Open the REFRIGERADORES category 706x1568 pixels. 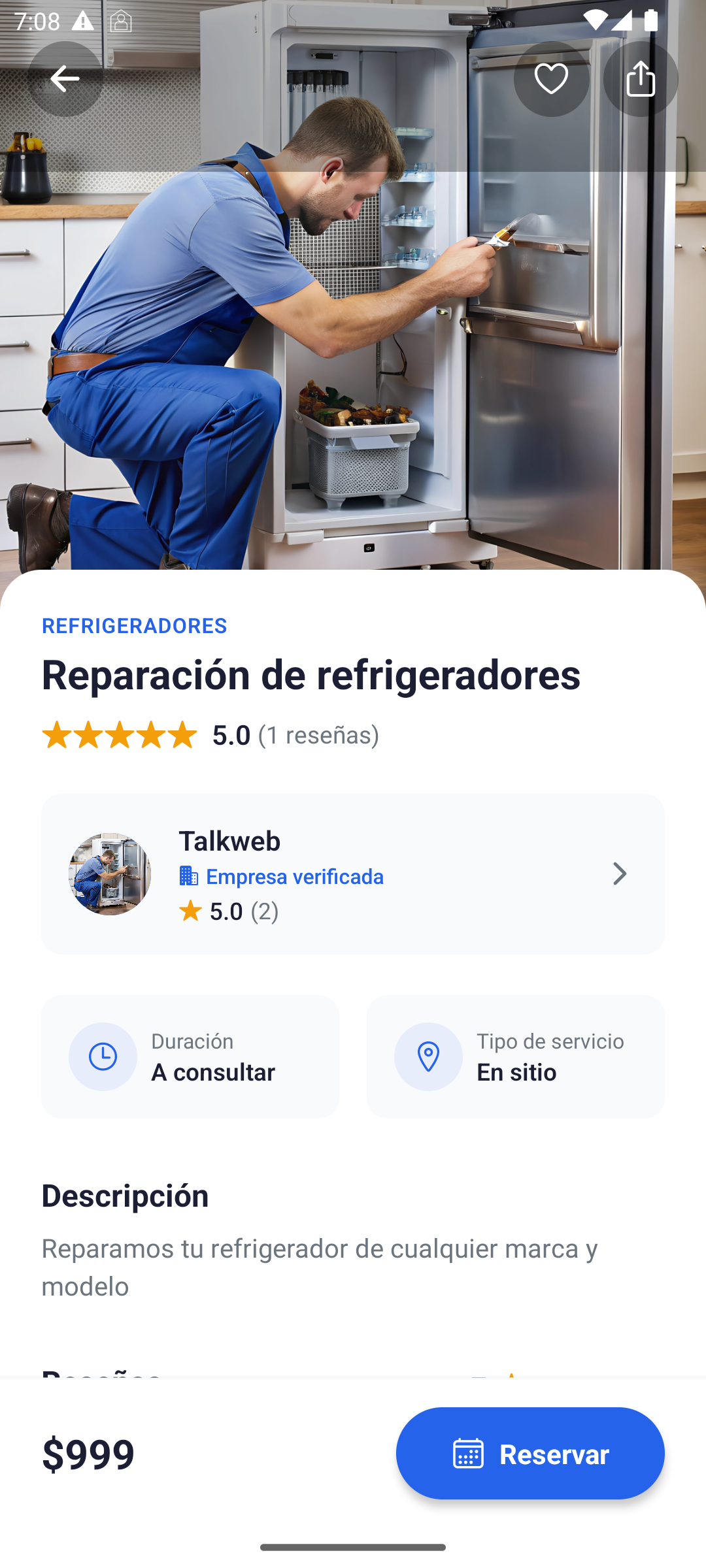pyautogui.click(x=134, y=626)
